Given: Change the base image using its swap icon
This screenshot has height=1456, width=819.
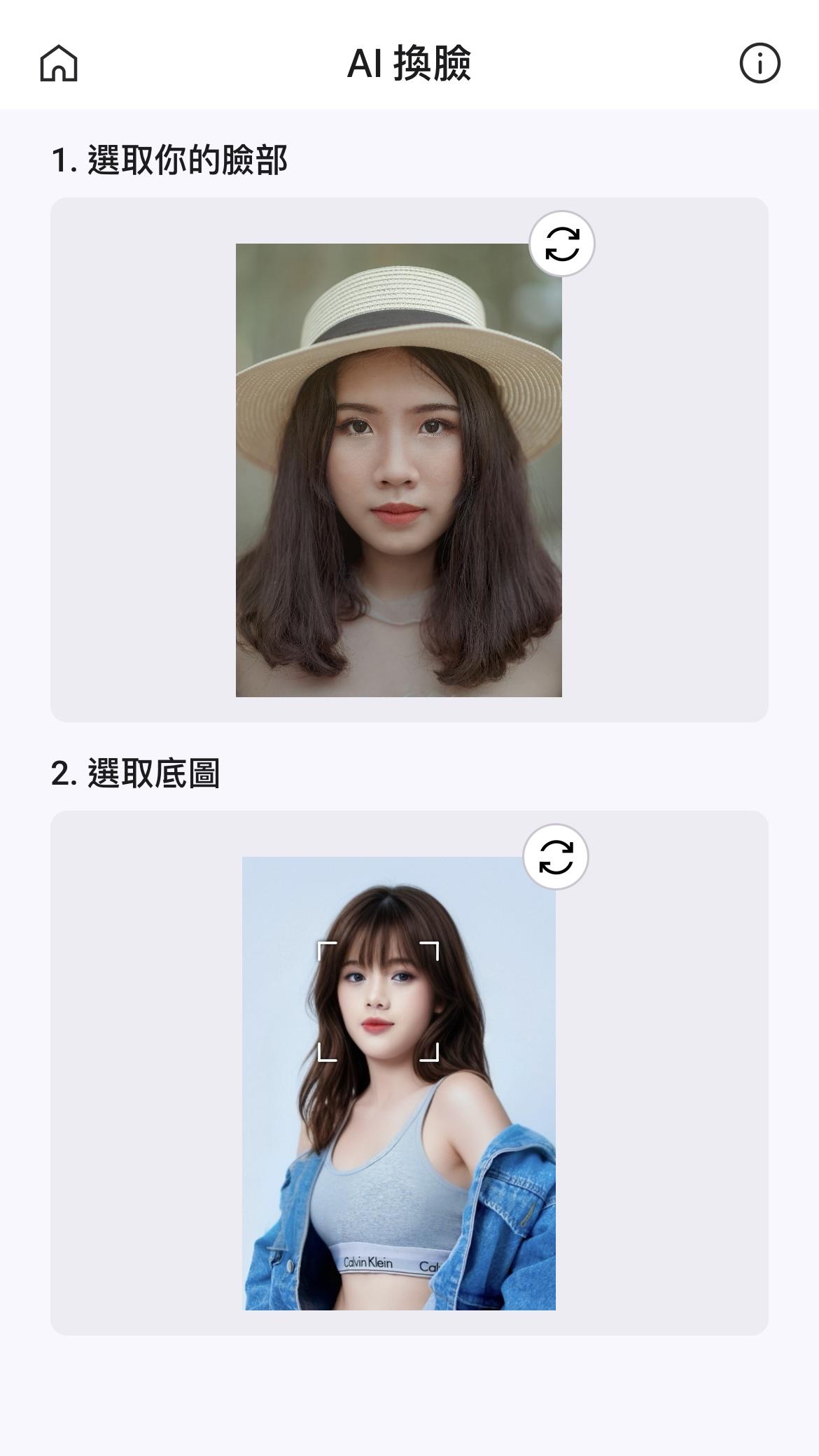Looking at the screenshot, I should (556, 857).
